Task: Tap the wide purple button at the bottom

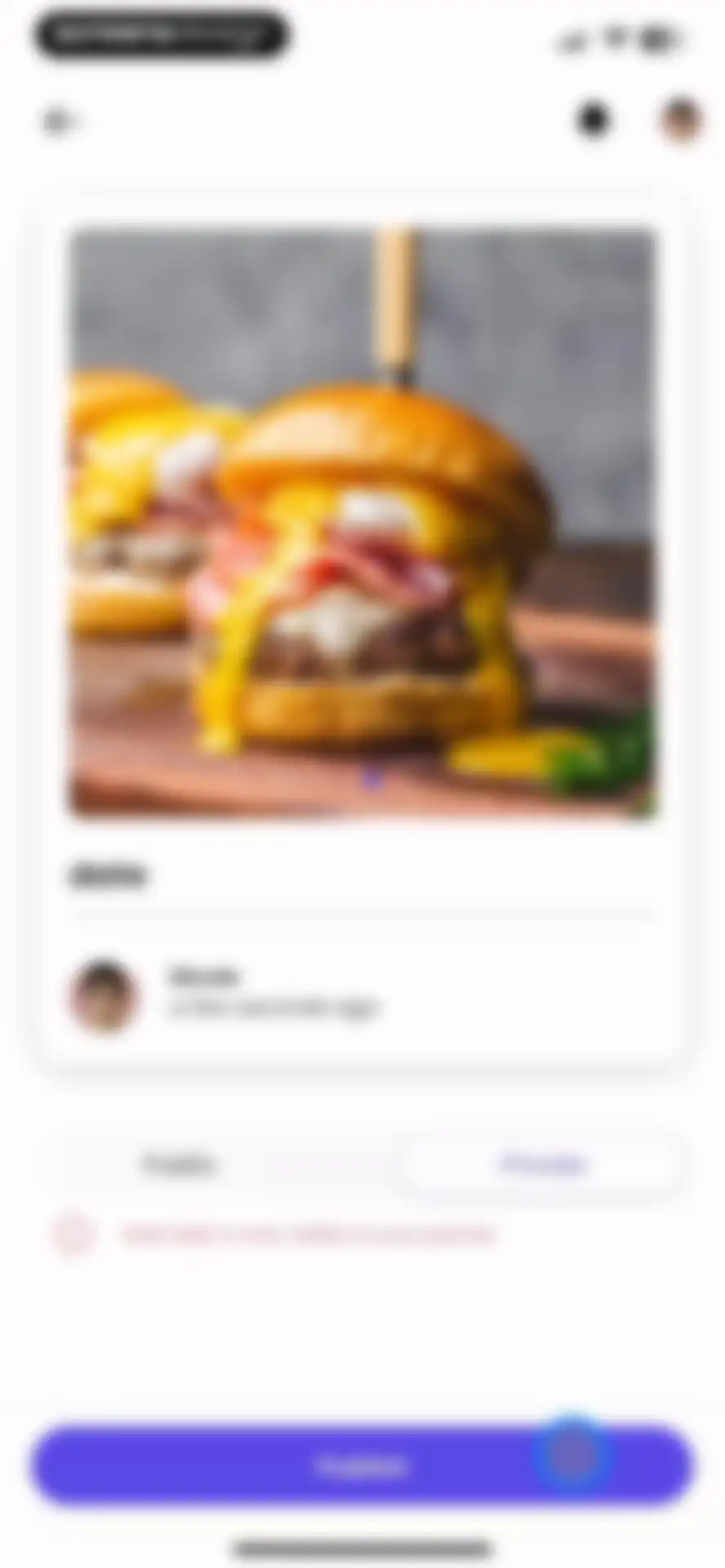Action: click(362, 1466)
